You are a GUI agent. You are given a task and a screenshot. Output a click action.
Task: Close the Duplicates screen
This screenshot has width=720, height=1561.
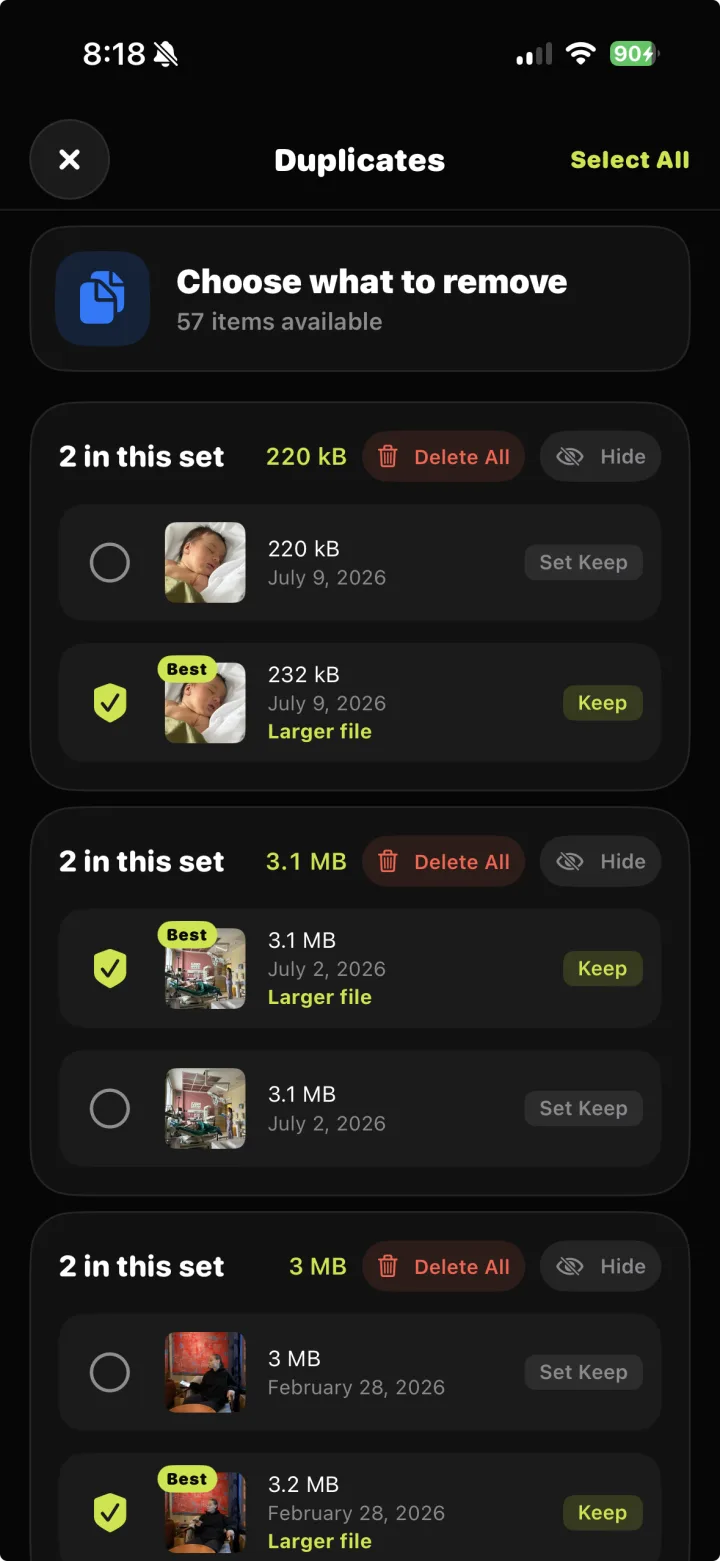click(x=69, y=160)
